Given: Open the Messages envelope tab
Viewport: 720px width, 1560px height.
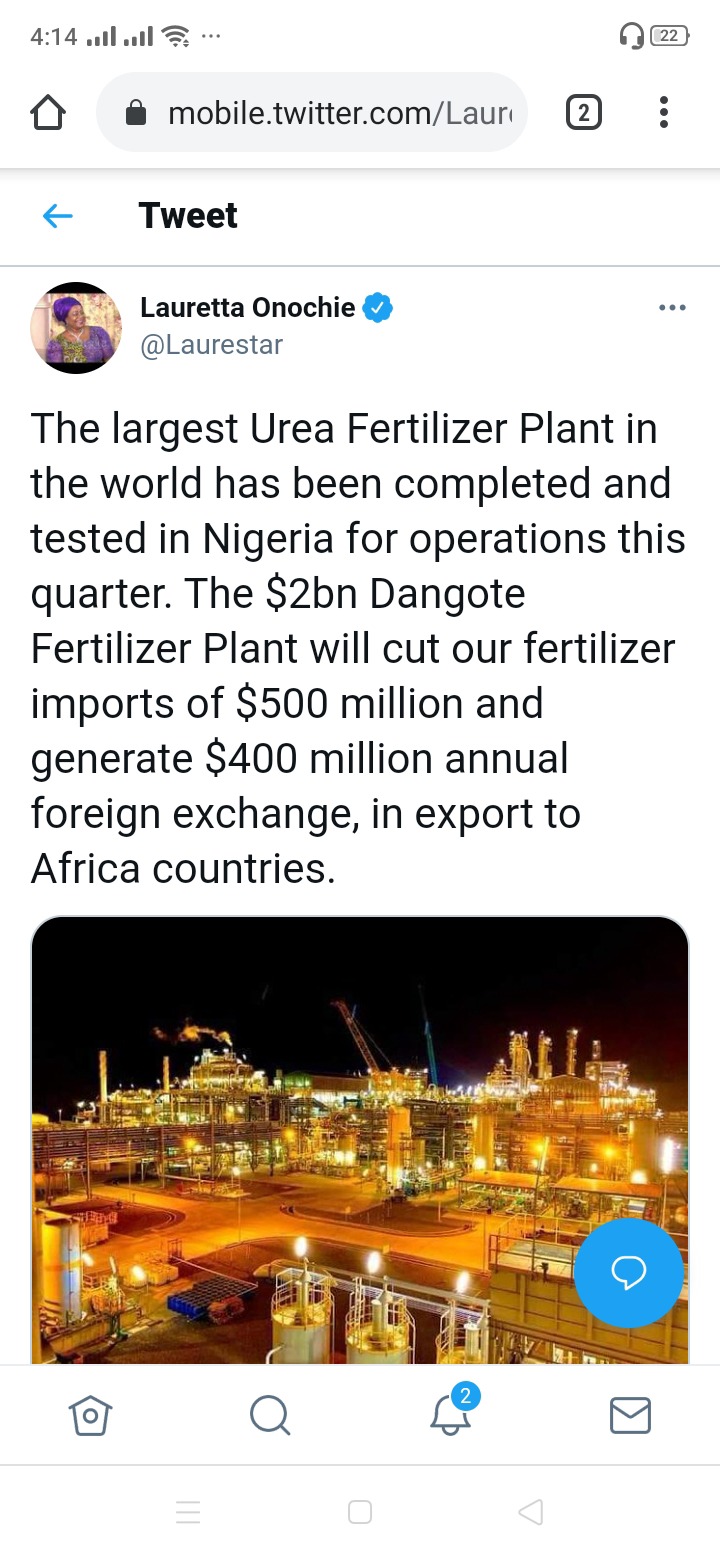Looking at the screenshot, I should pyautogui.click(x=630, y=1415).
